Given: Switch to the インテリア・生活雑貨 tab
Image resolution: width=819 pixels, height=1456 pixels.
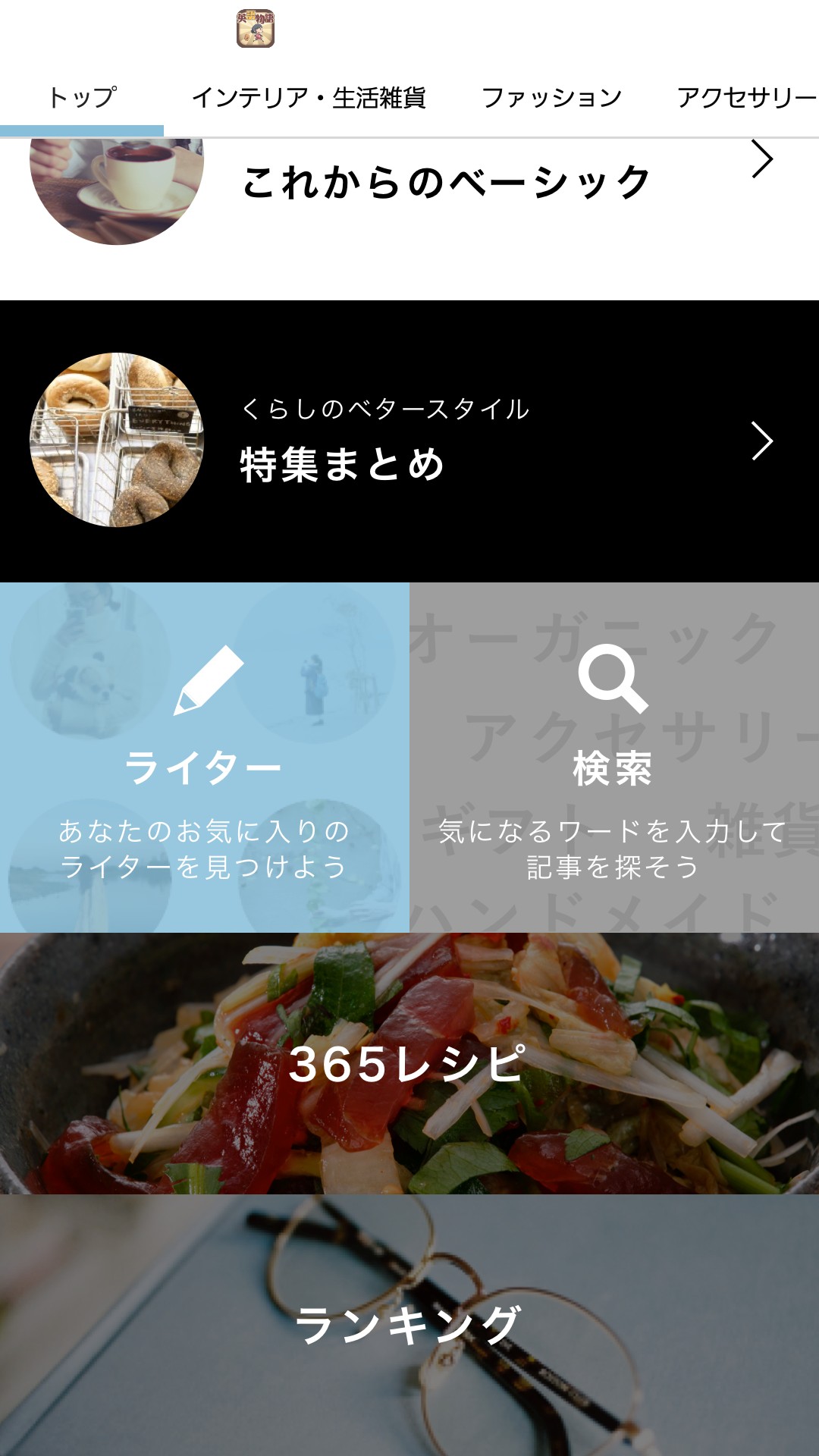Looking at the screenshot, I should 308,98.
